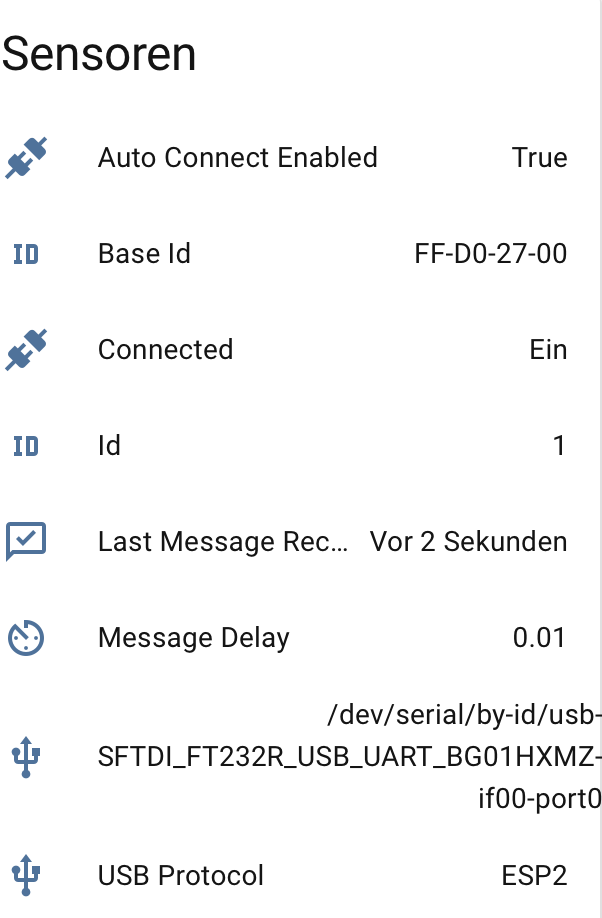The width and height of the screenshot is (602, 918).
Task: Open the USB Protocol sensor row
Action: click(181, 876)
